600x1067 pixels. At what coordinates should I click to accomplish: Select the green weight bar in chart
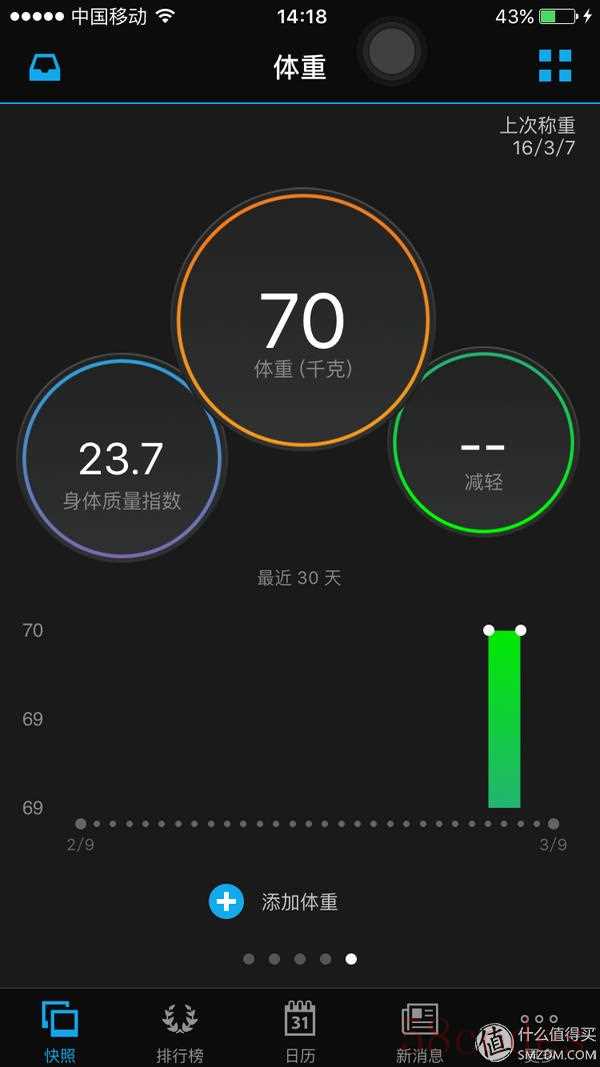(504, 718)
